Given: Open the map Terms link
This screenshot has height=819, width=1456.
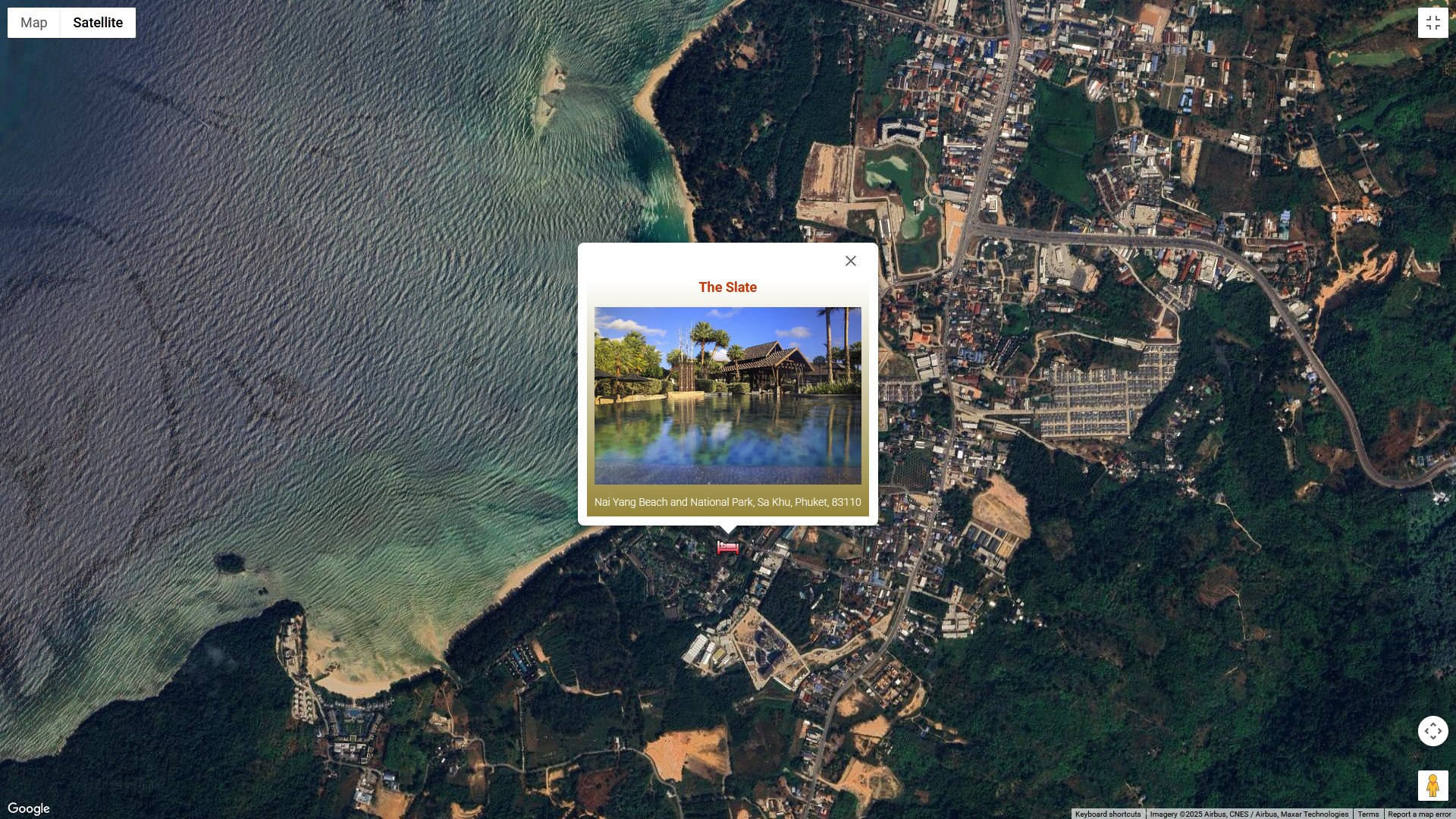Looking at the screenshot, I should [1368, 814].
